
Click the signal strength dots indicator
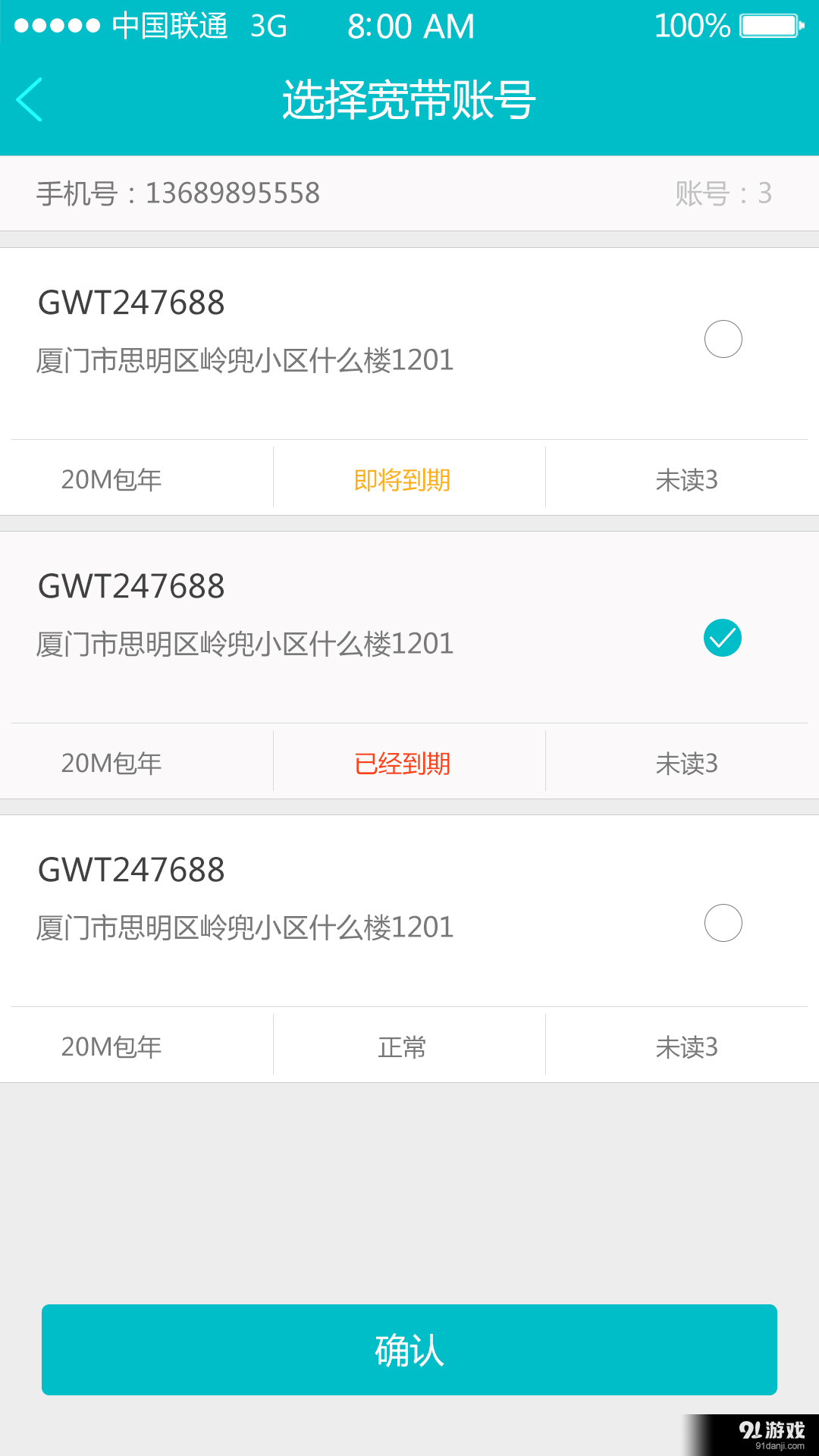coord(53,25)
